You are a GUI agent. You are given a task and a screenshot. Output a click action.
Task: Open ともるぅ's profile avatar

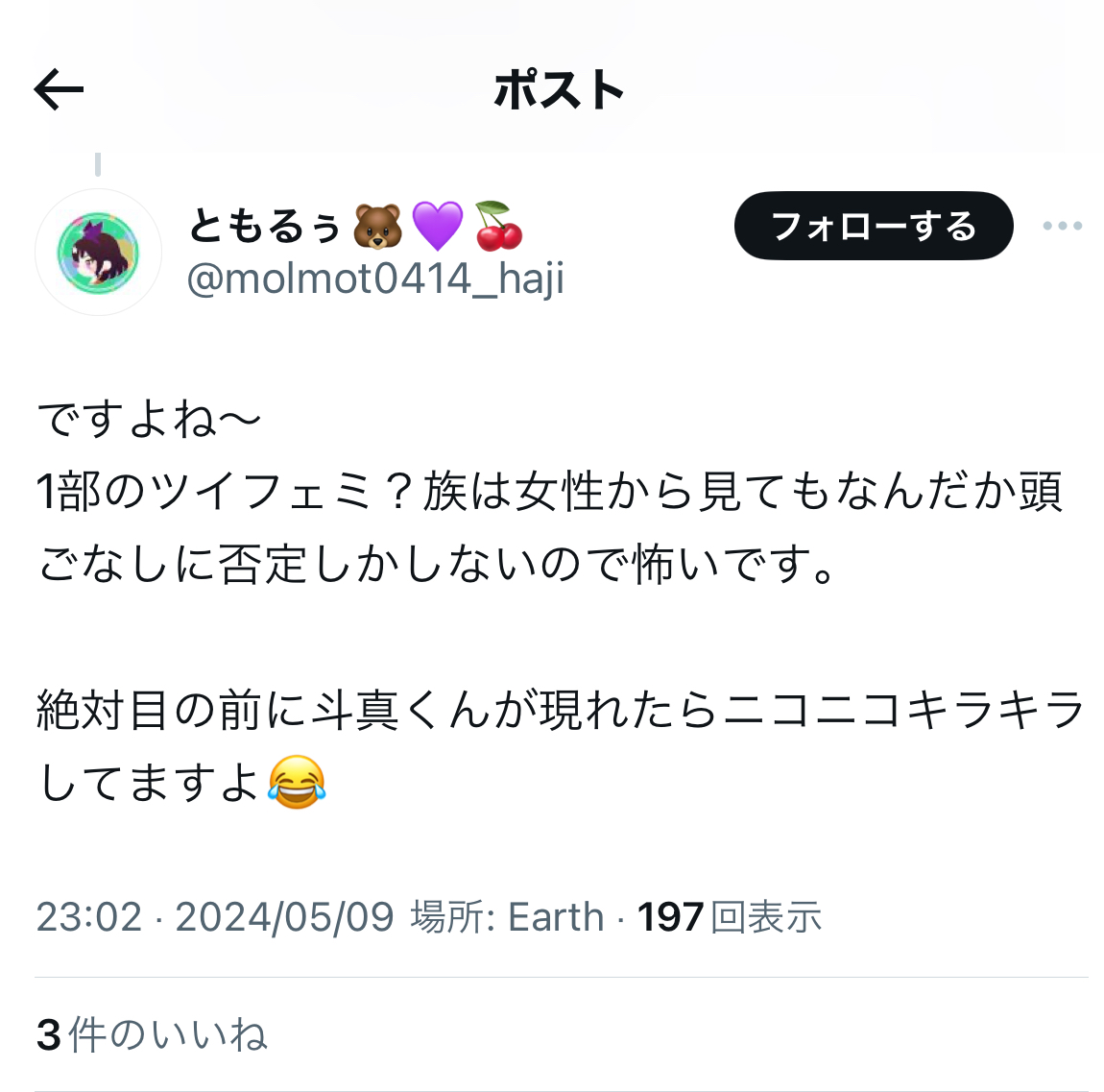click(x=98, y=253)
